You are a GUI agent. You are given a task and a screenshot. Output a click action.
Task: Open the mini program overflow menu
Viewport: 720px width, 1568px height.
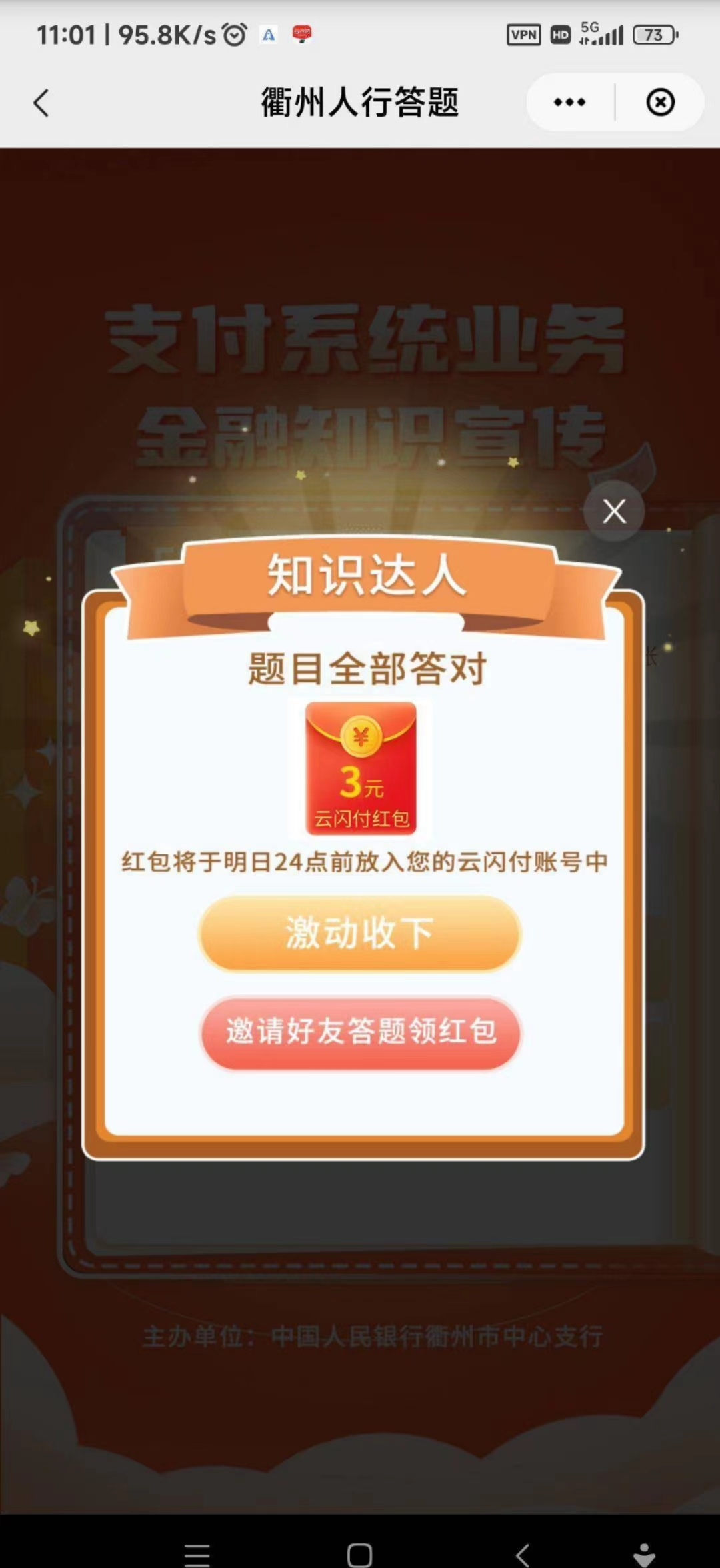[569, 102]
